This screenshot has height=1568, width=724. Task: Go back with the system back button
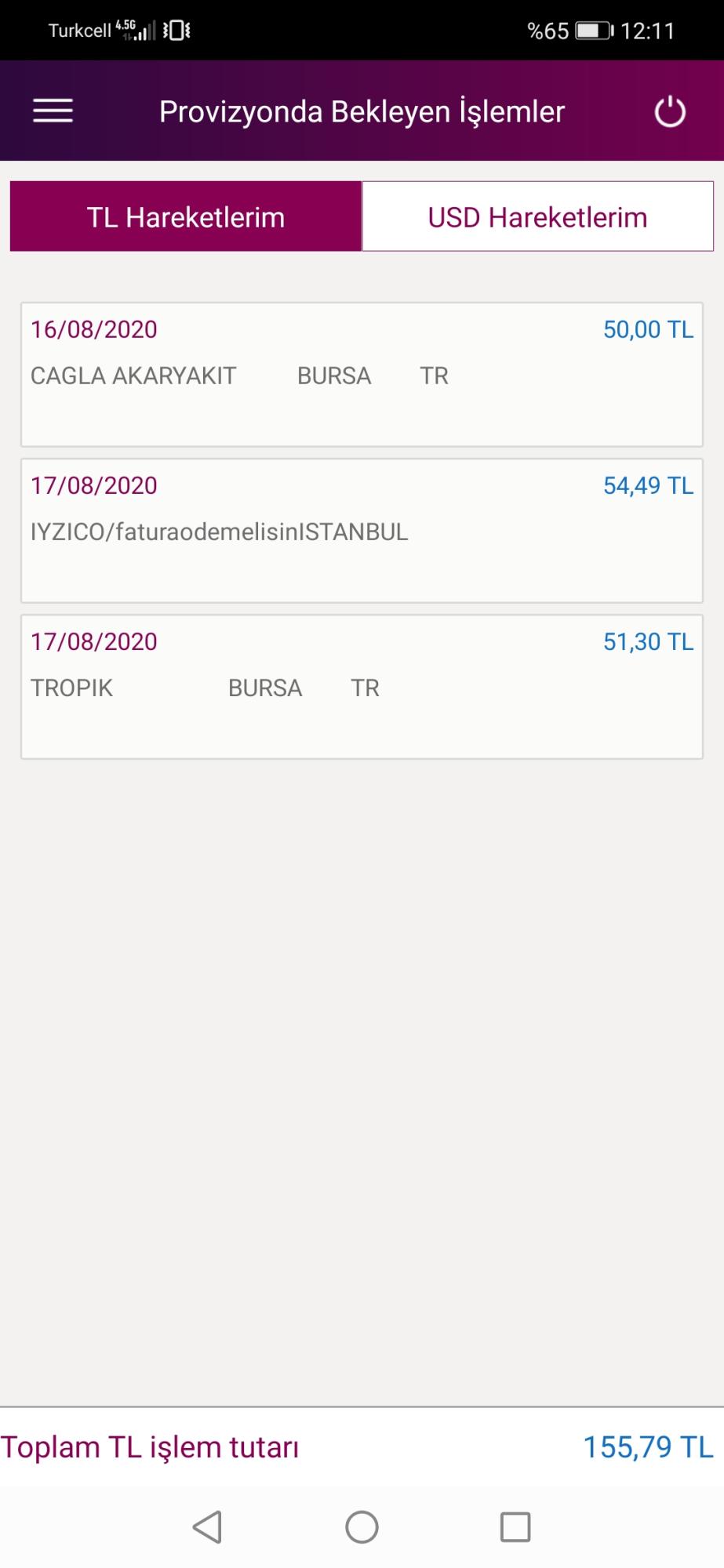point(207,1526)
